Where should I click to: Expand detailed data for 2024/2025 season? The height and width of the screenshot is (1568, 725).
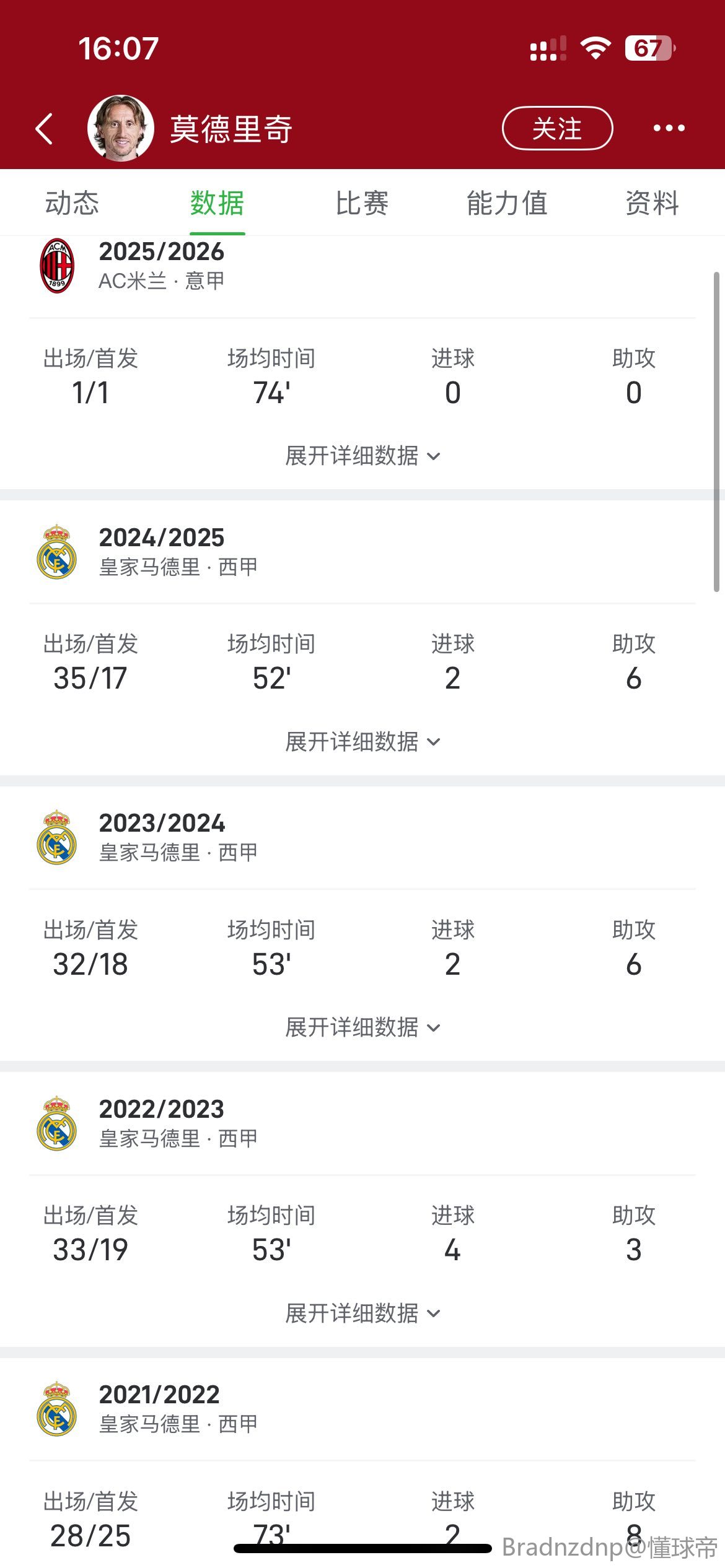coord(362,741)
